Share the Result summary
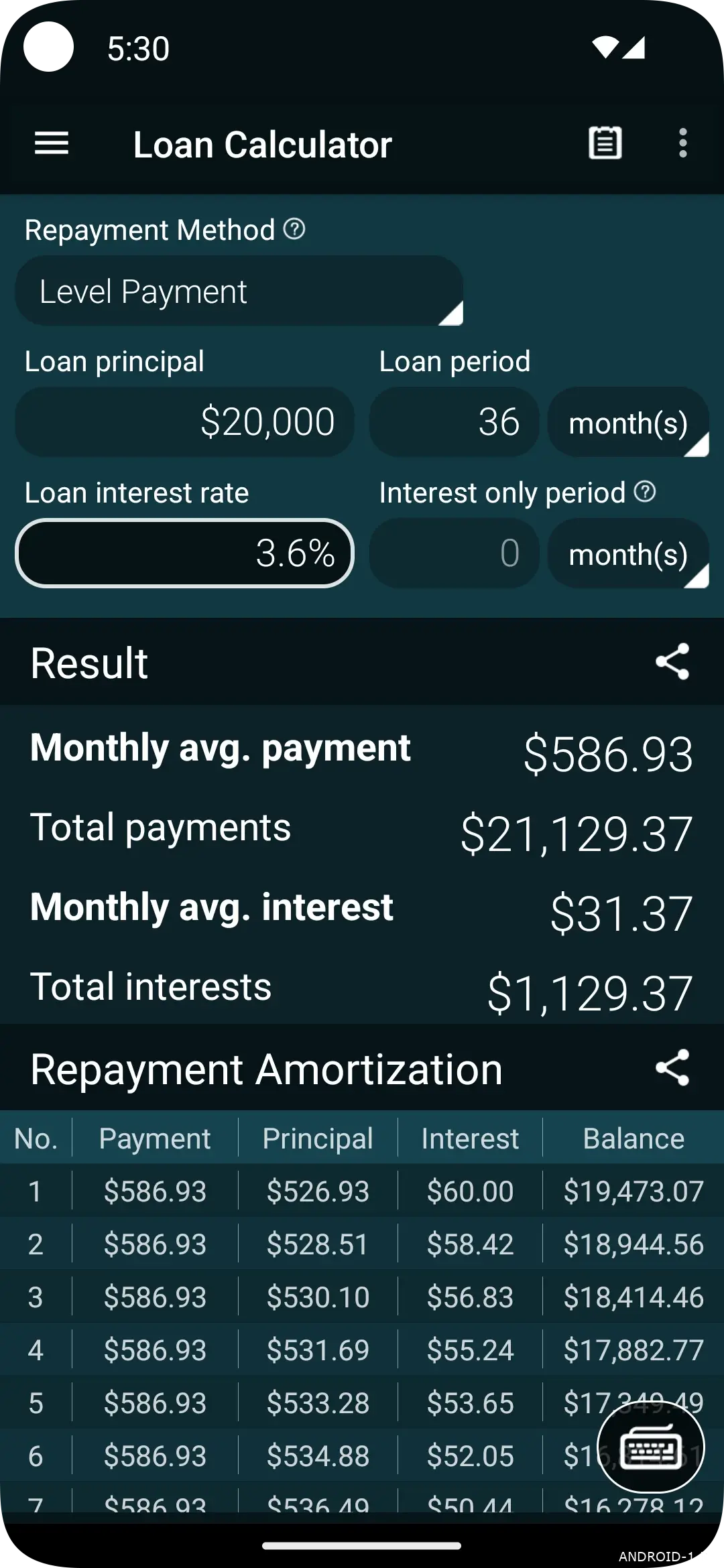Image resolution: width=724 pixels, height=1568 pixels. click(672, 662)
